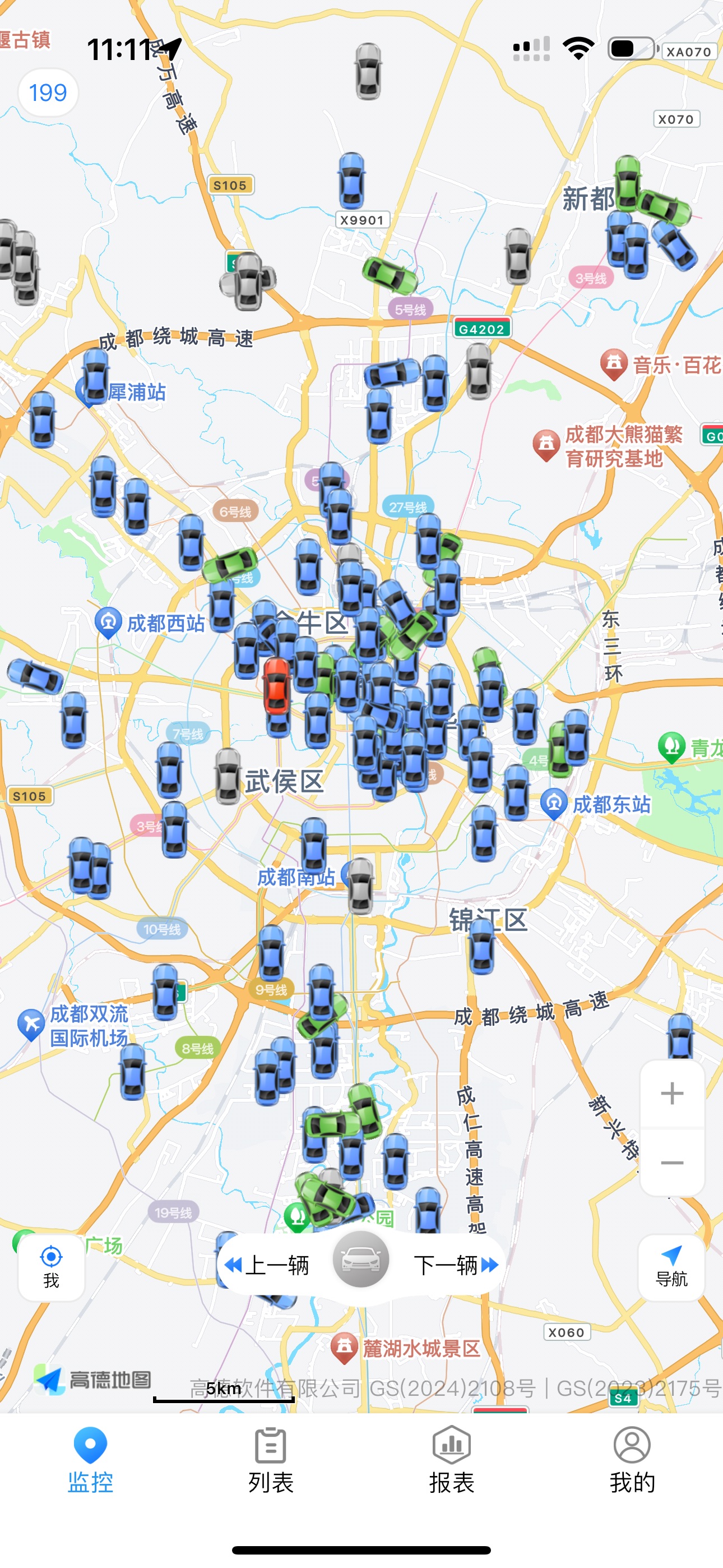Zoom in the map with plus button
Screen dimensions: 723x1568
pyautogui.click(x=672, y=1094)
